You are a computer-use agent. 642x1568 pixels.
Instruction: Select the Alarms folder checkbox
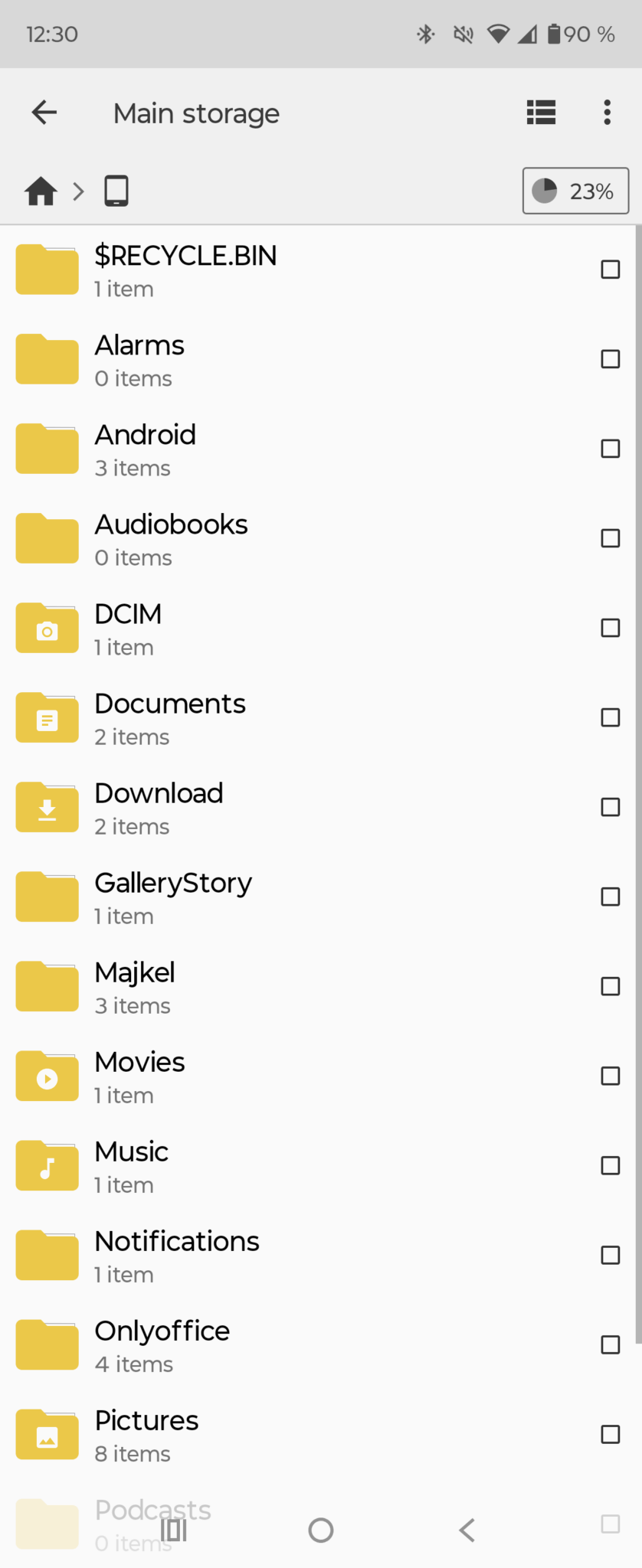tap(611, 359)
